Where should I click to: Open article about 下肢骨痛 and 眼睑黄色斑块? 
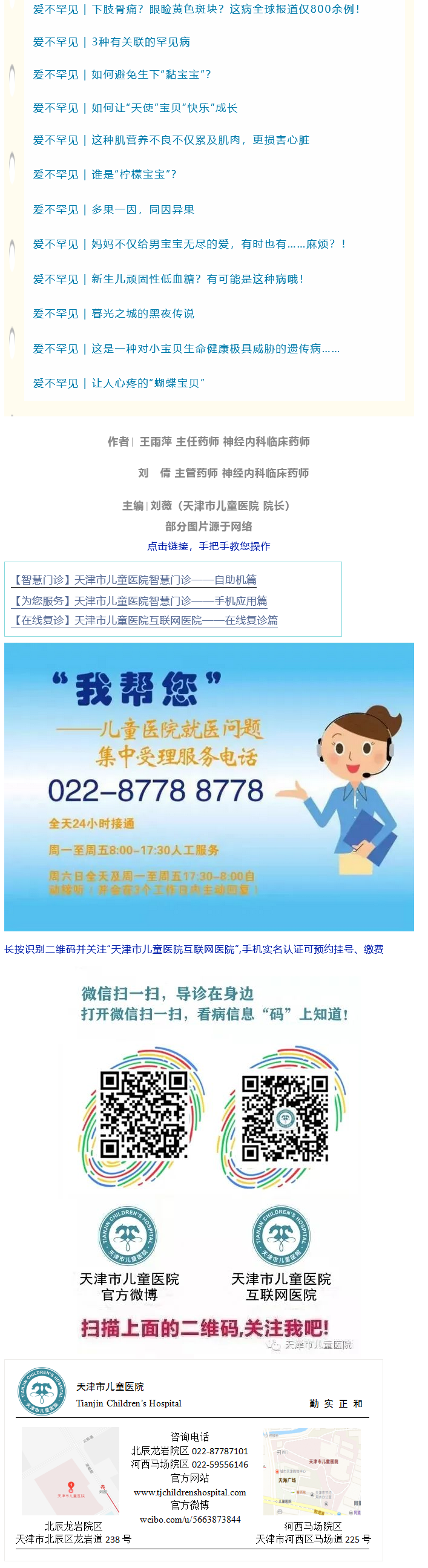tap(196, 9)
